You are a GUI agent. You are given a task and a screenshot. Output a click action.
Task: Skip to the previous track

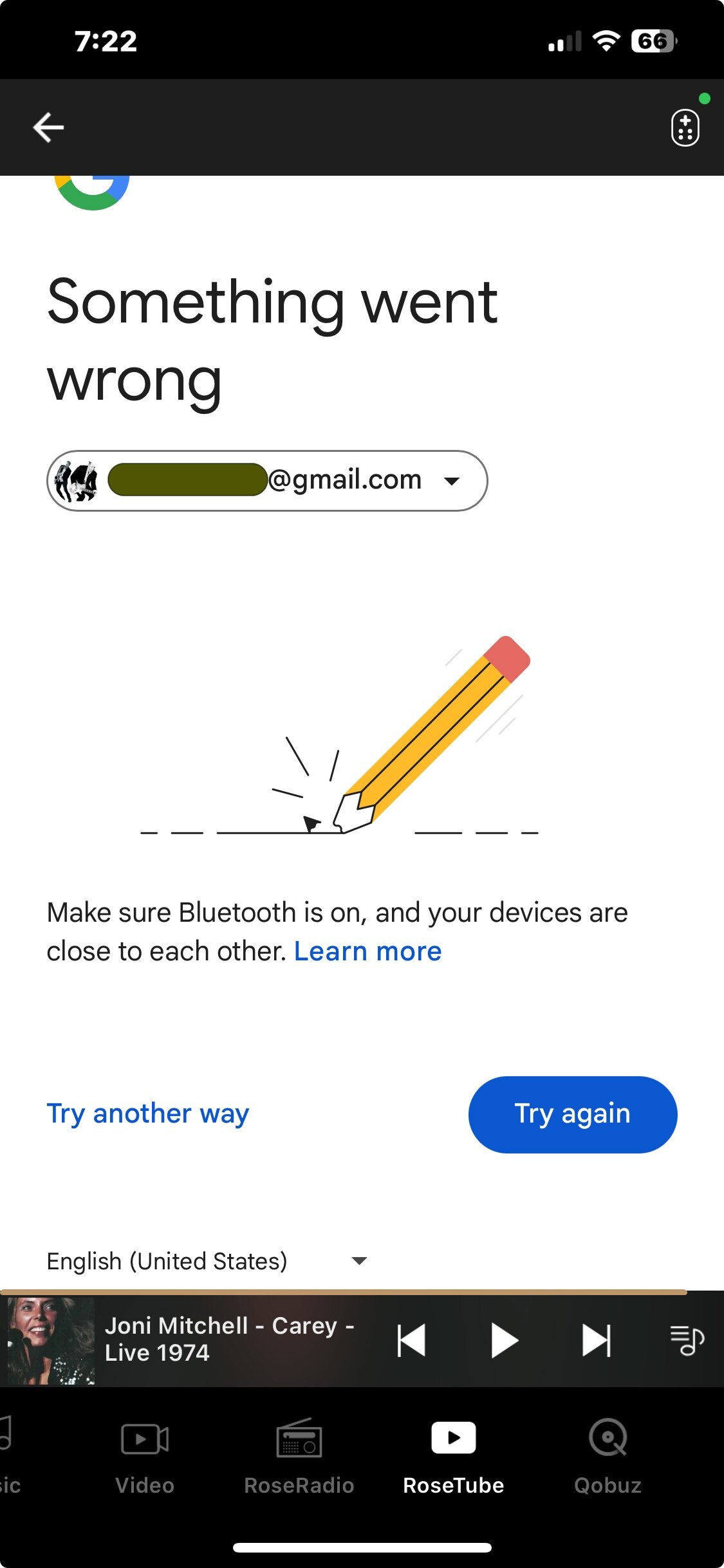(411, 1340)
